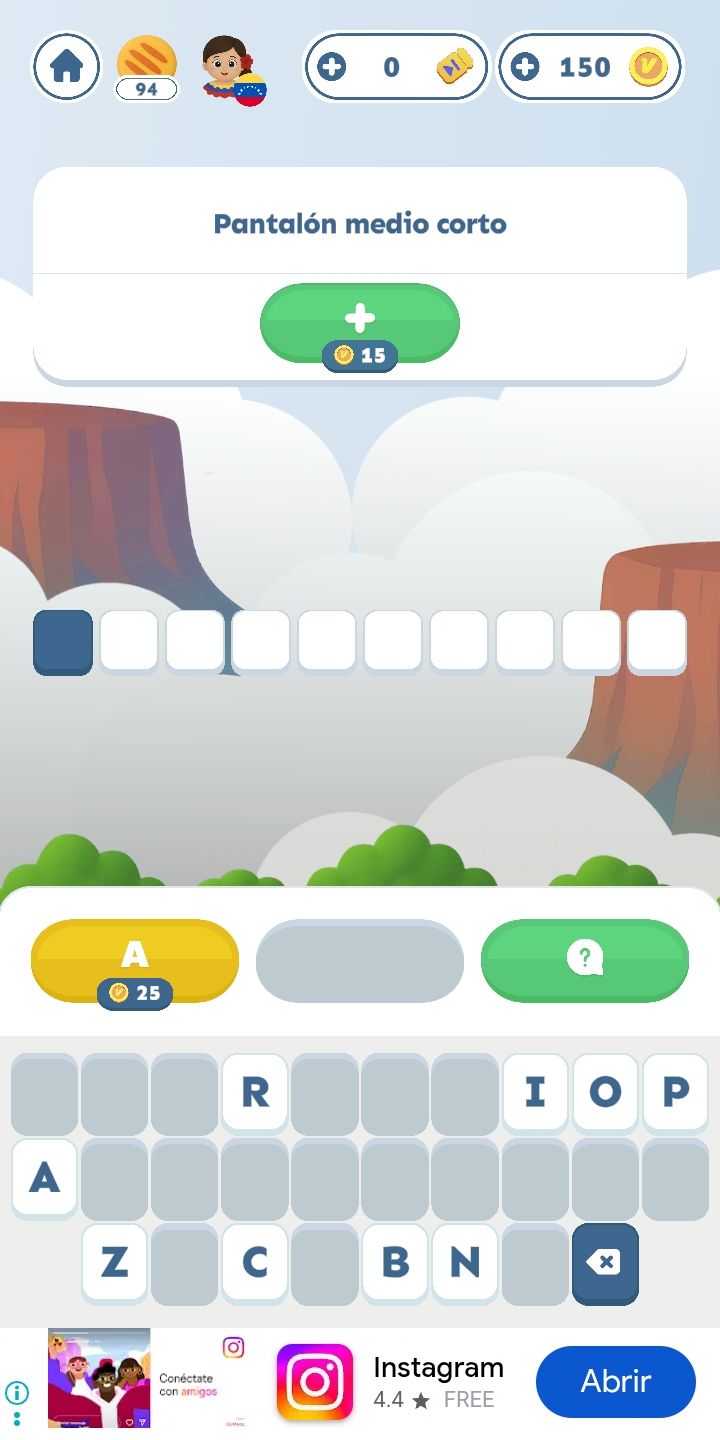
Task: Buy extra clue for 15 coins
Action: click(360, 324)
